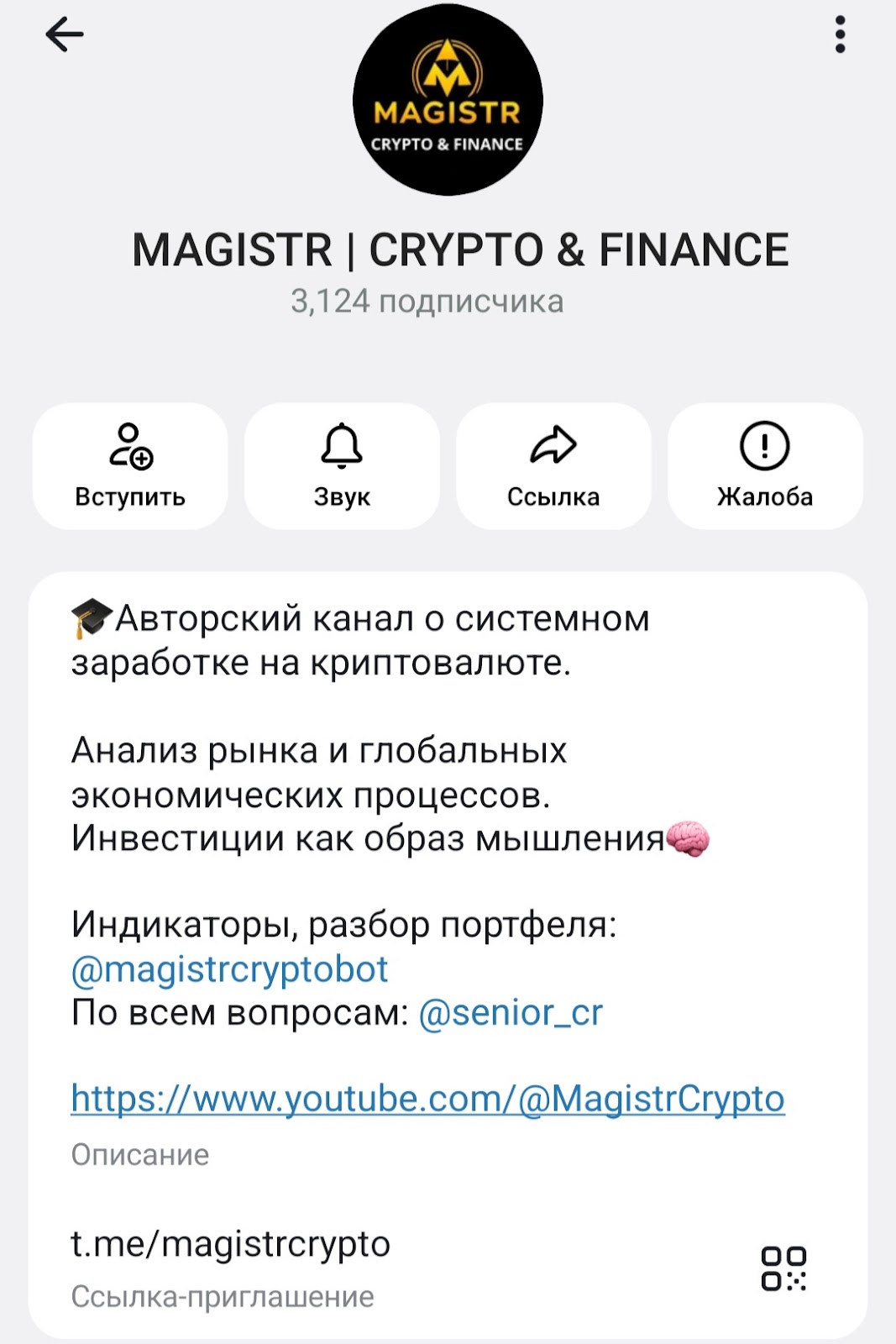Tap the t.me/magistrcrypto invite link row
This screenshot has width=896, height=1344.
point(231,1245)
